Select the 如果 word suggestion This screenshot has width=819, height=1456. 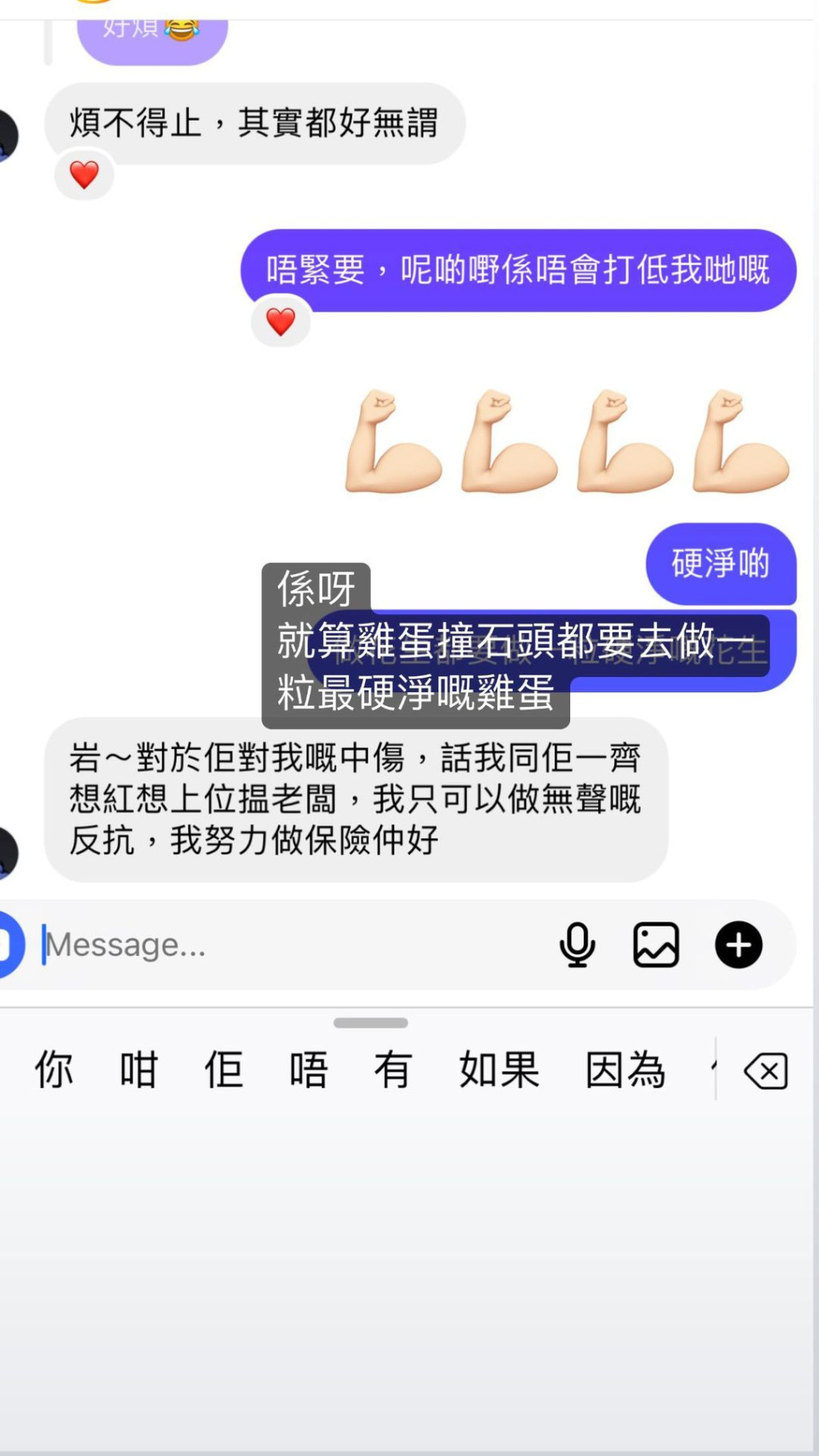(x=499, y=1070)
